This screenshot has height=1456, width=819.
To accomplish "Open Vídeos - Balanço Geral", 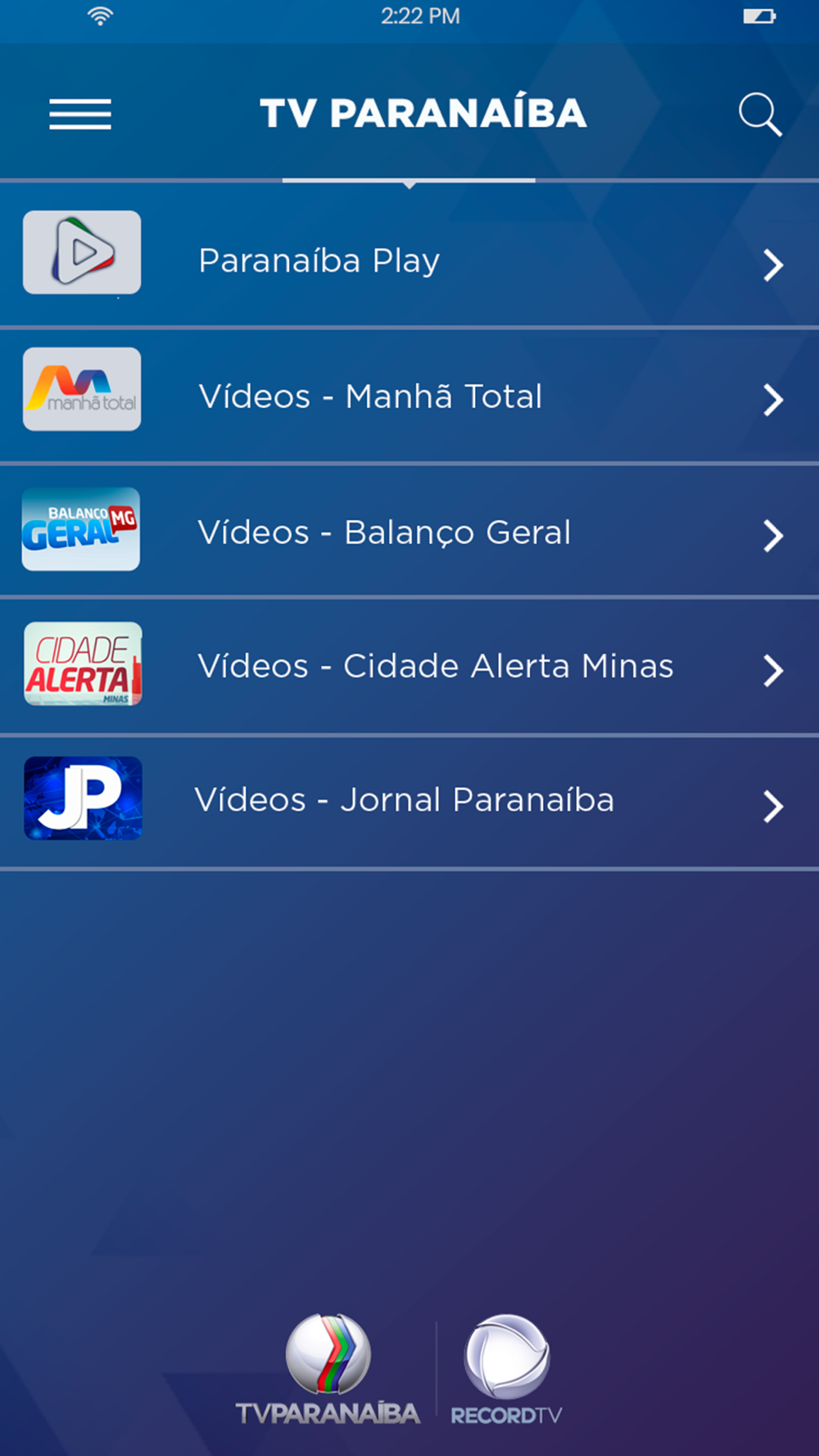I will point(409,531).
